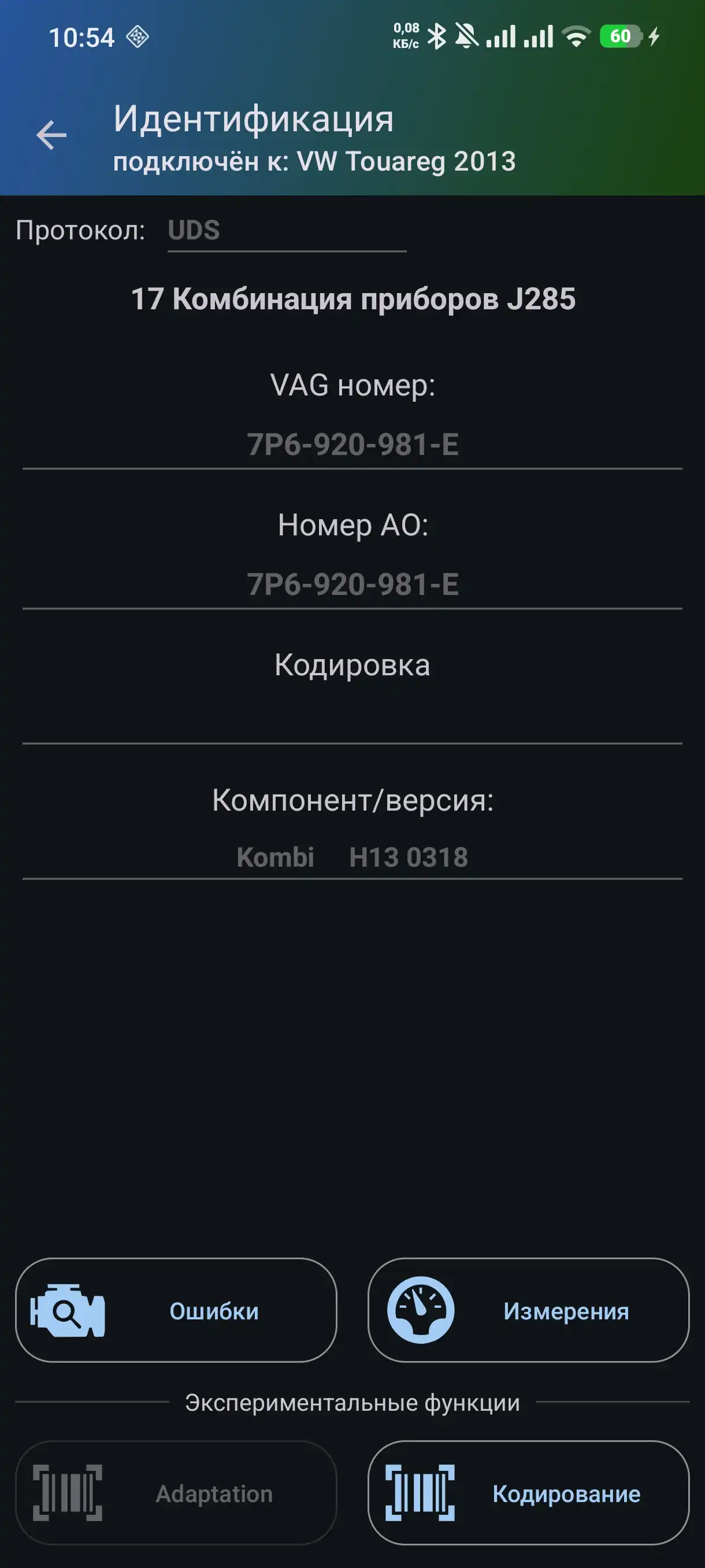
Task: Go back from the Идентификация screen
Action: pyautogui.click(x=51, y=135)
